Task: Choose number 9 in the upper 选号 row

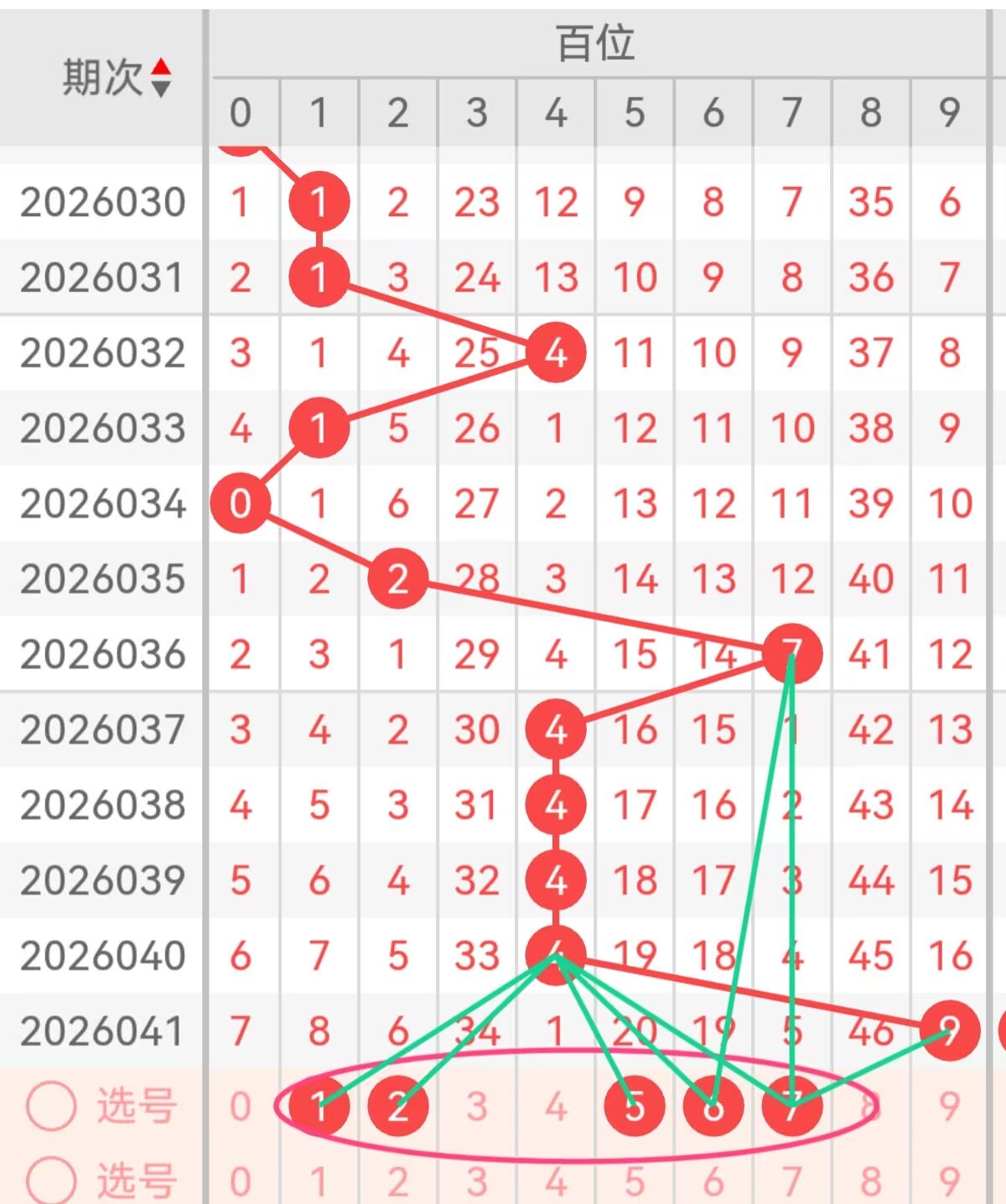Action: pyautogui.click(x=949, y=1107)
